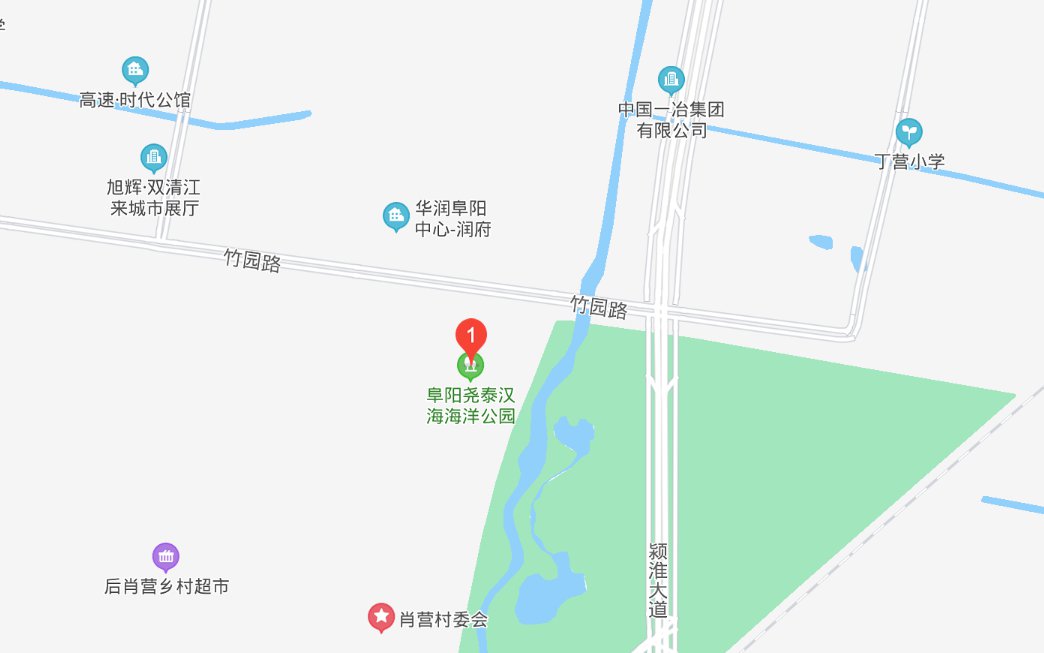Select the 高速·时代公馆 marker
The height and width of the screenshot is (653, 1044).
coord(135,71)
